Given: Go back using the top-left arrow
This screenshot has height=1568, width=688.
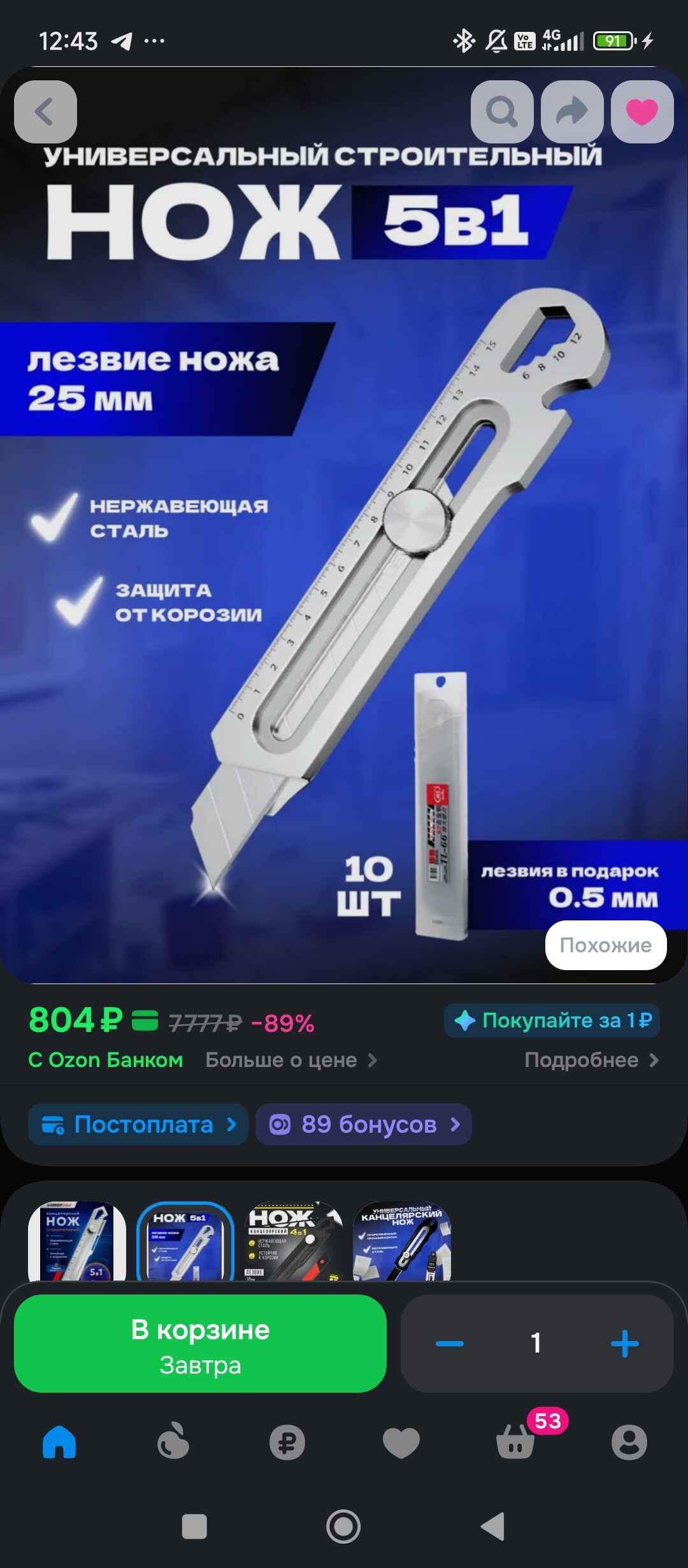Looking at the screenshot, I should point(45,112).
